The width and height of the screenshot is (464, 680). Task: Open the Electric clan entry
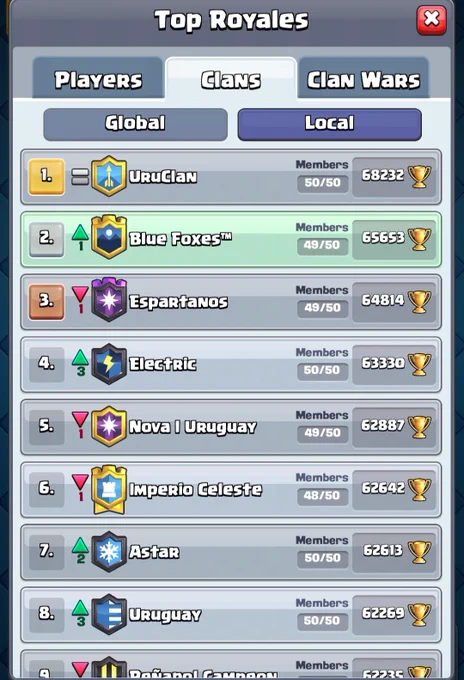[231, 364]
